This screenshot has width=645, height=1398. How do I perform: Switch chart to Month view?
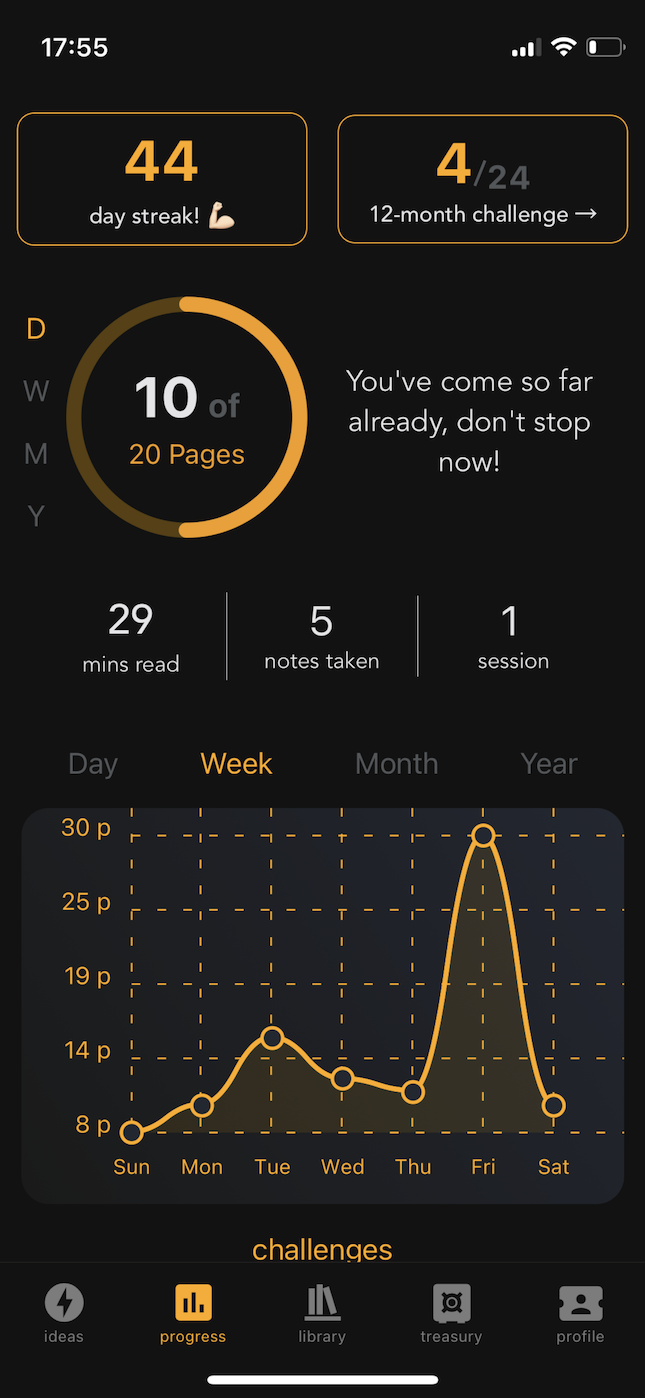[x=397, y=764]
